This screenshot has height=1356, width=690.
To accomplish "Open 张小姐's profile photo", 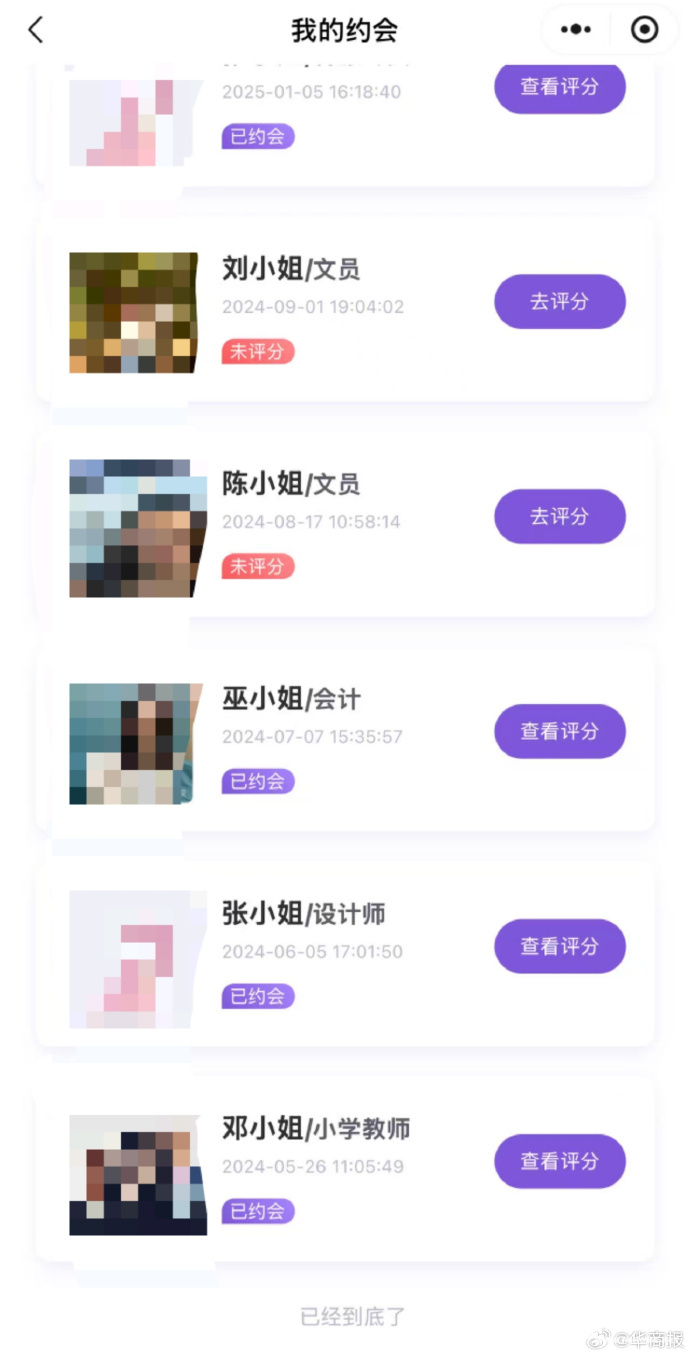I will click(135, 959).
